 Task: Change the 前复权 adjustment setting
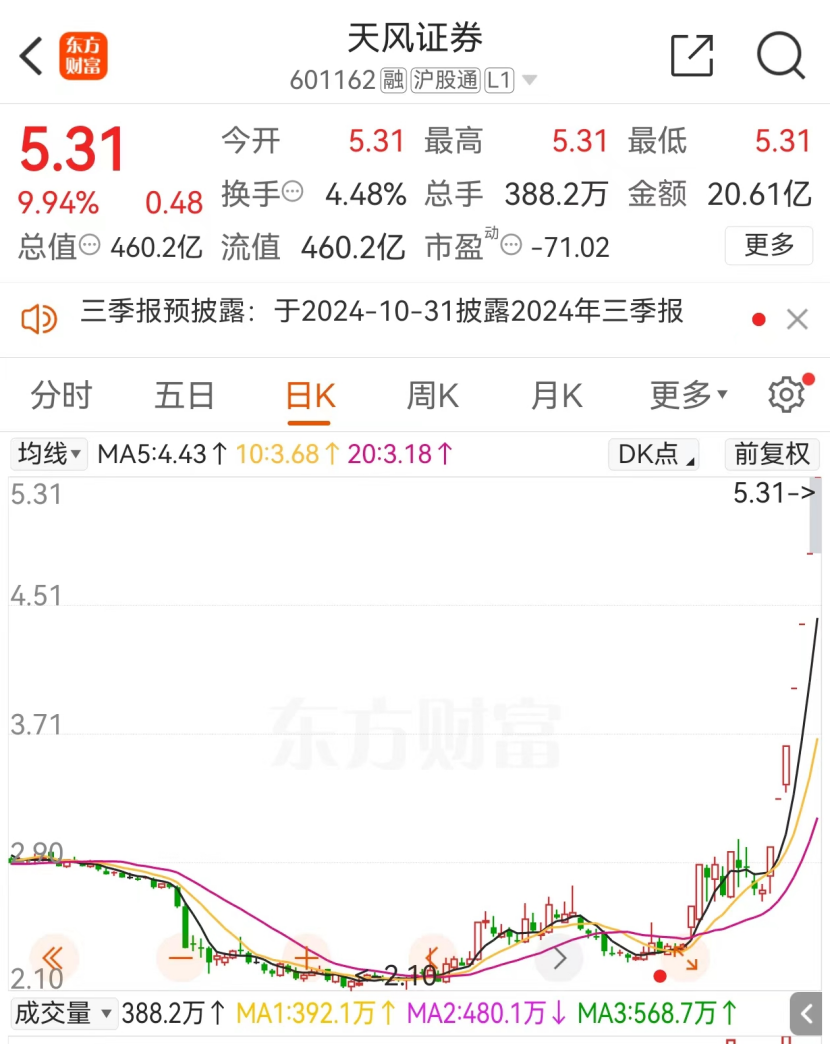[771, 454]
